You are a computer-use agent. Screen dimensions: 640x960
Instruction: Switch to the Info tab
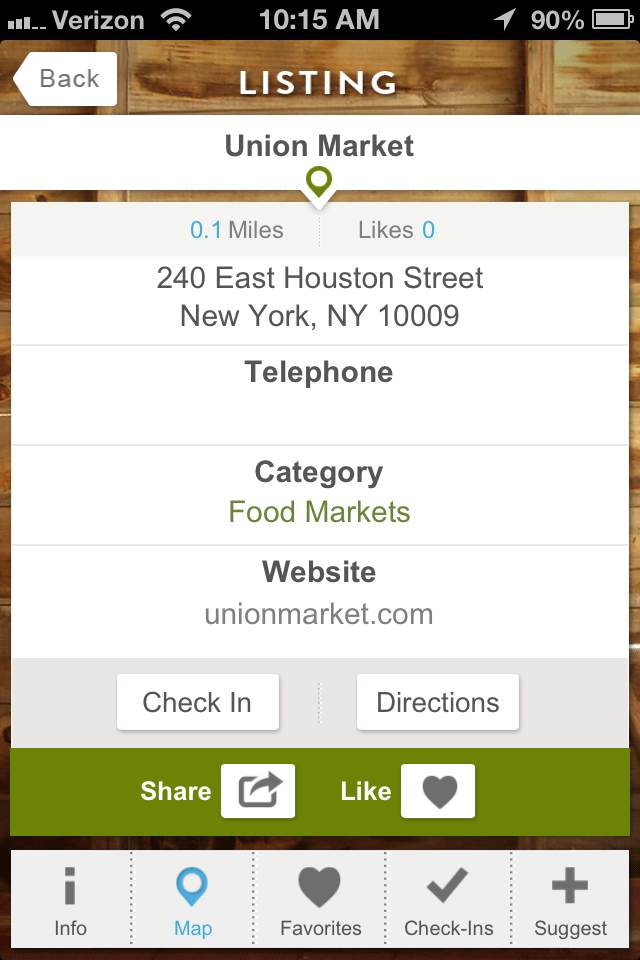[70, 900]
